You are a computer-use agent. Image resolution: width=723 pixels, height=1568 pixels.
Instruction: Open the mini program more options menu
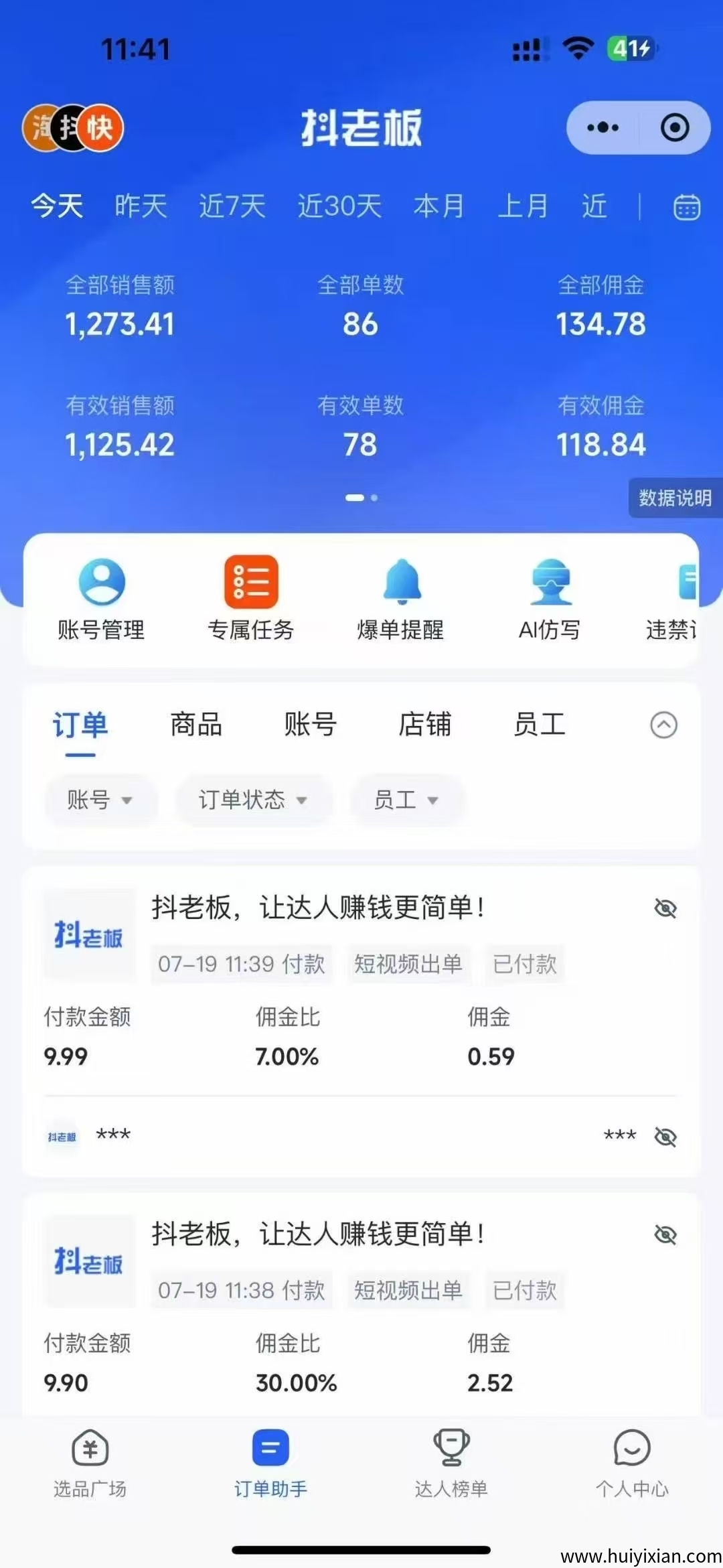click(602, 127)
